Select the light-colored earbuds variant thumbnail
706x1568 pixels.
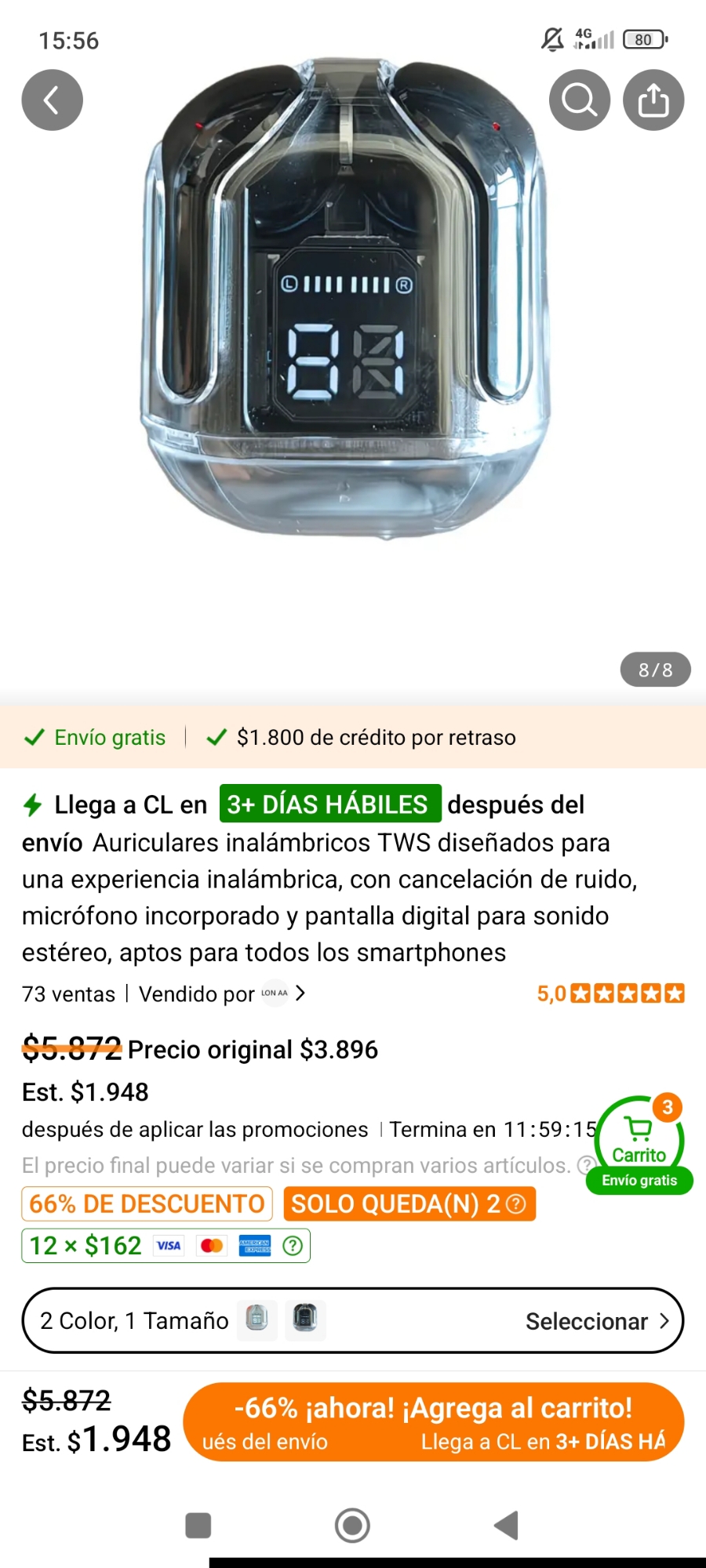click(x=257, y=1319)
